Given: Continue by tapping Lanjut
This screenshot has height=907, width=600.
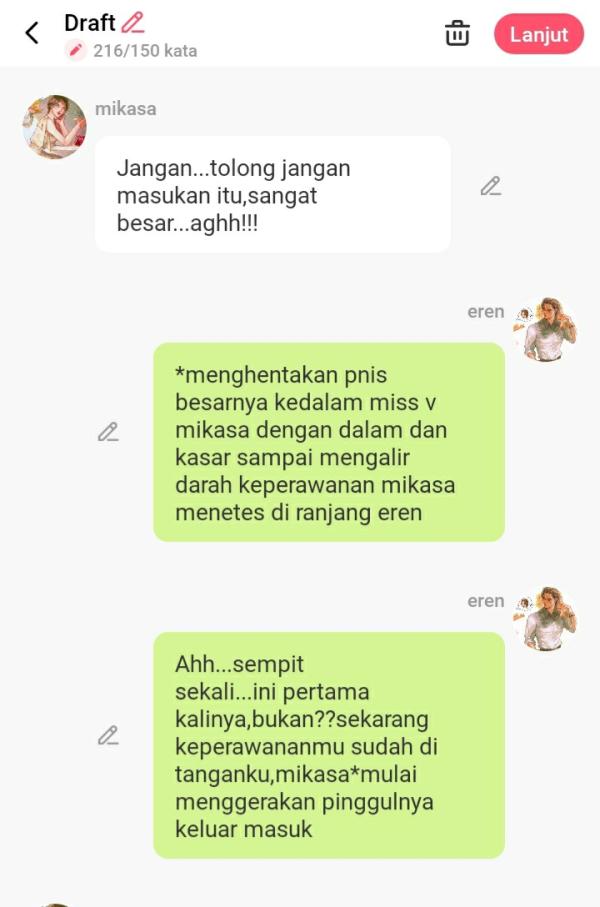Looking at the screenshot, I should point(538,34).
